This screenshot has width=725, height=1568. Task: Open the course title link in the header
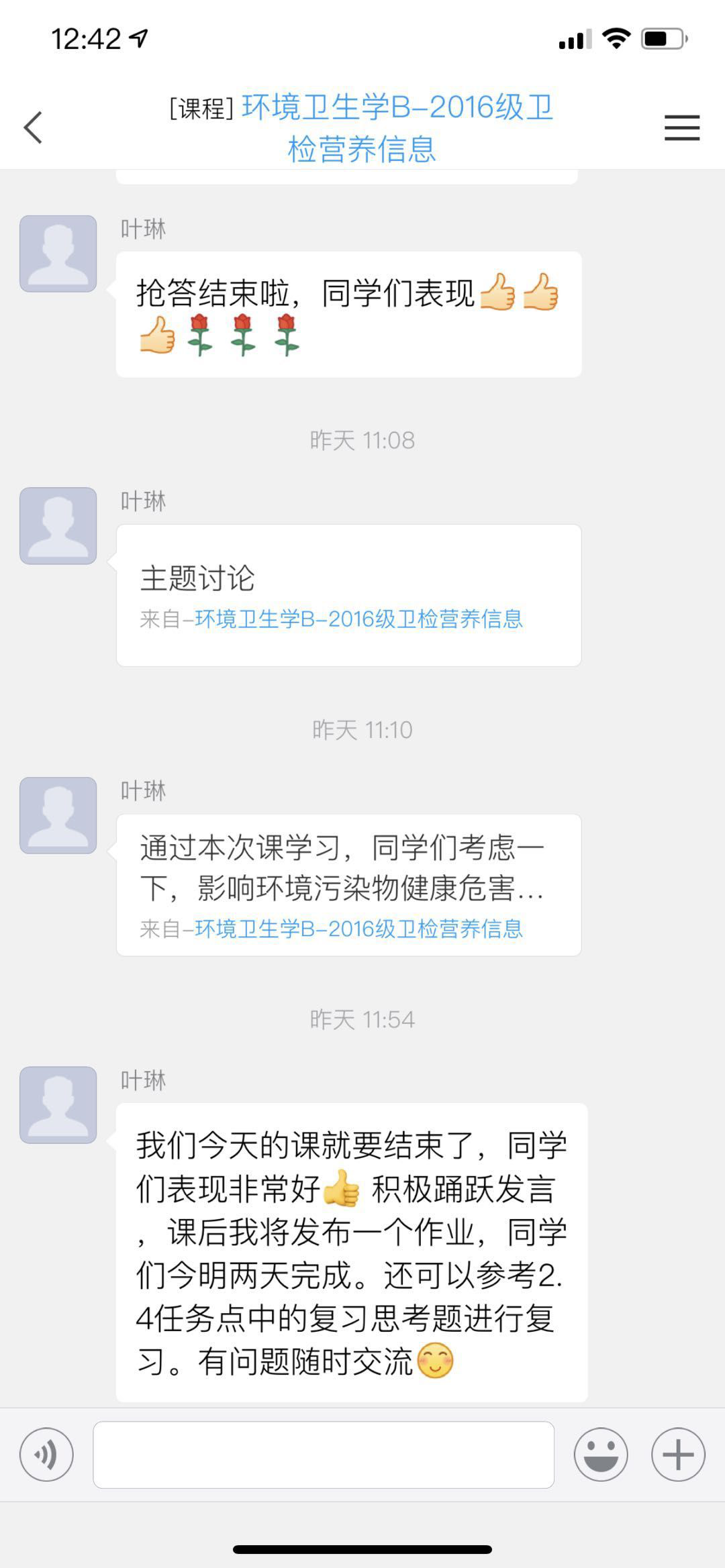(x=396, y=127)
